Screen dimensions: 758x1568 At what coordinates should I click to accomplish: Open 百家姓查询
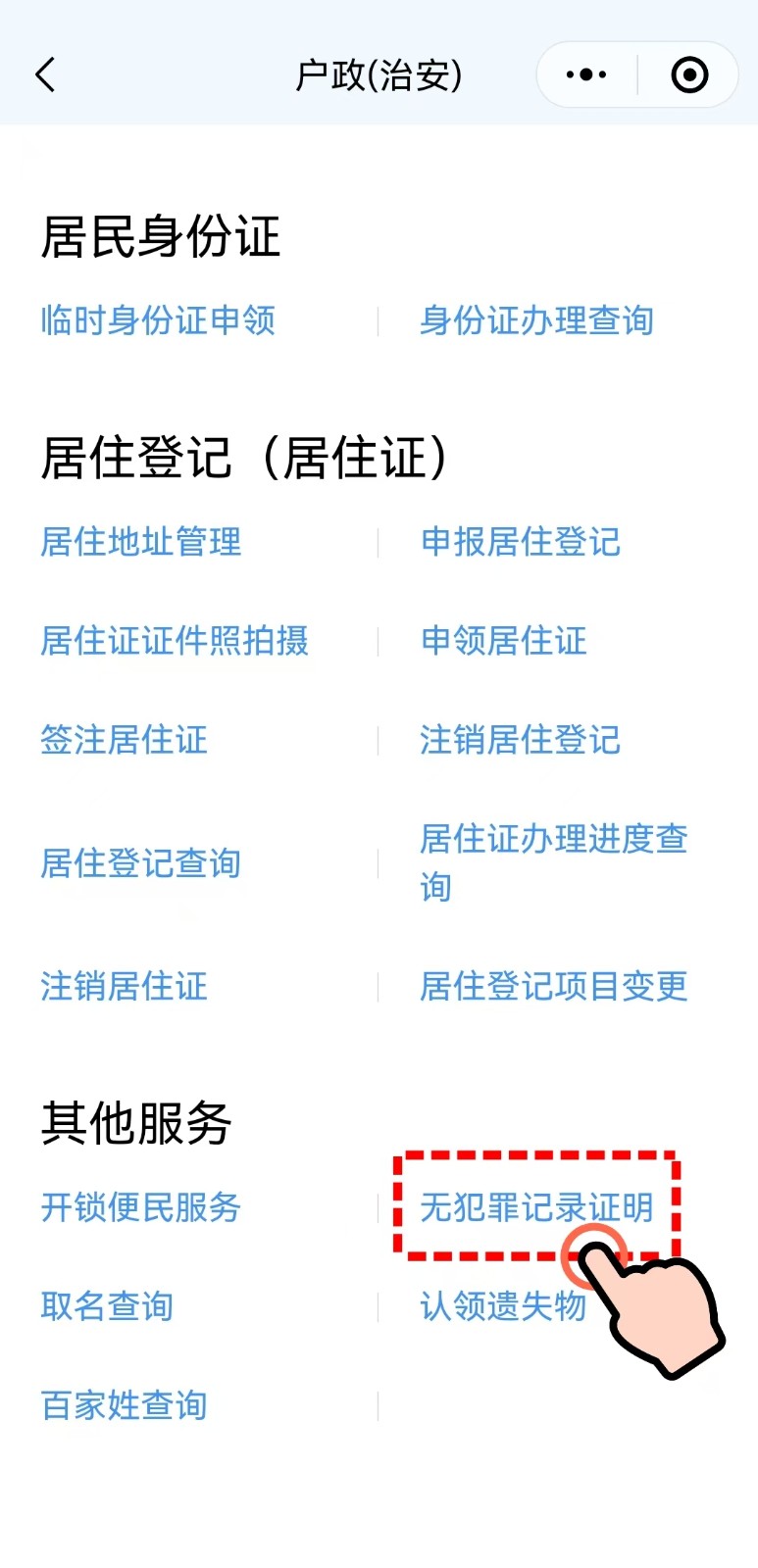pyautogui.click(x=125, y=1405)
